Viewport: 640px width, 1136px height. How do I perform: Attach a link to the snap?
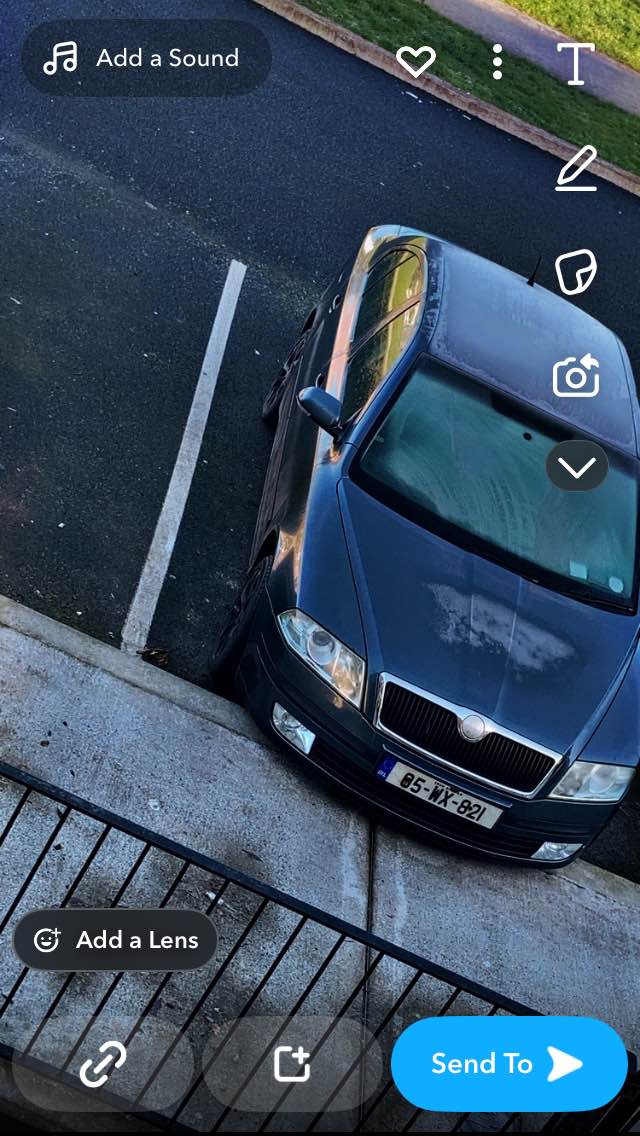(103, 1064)
